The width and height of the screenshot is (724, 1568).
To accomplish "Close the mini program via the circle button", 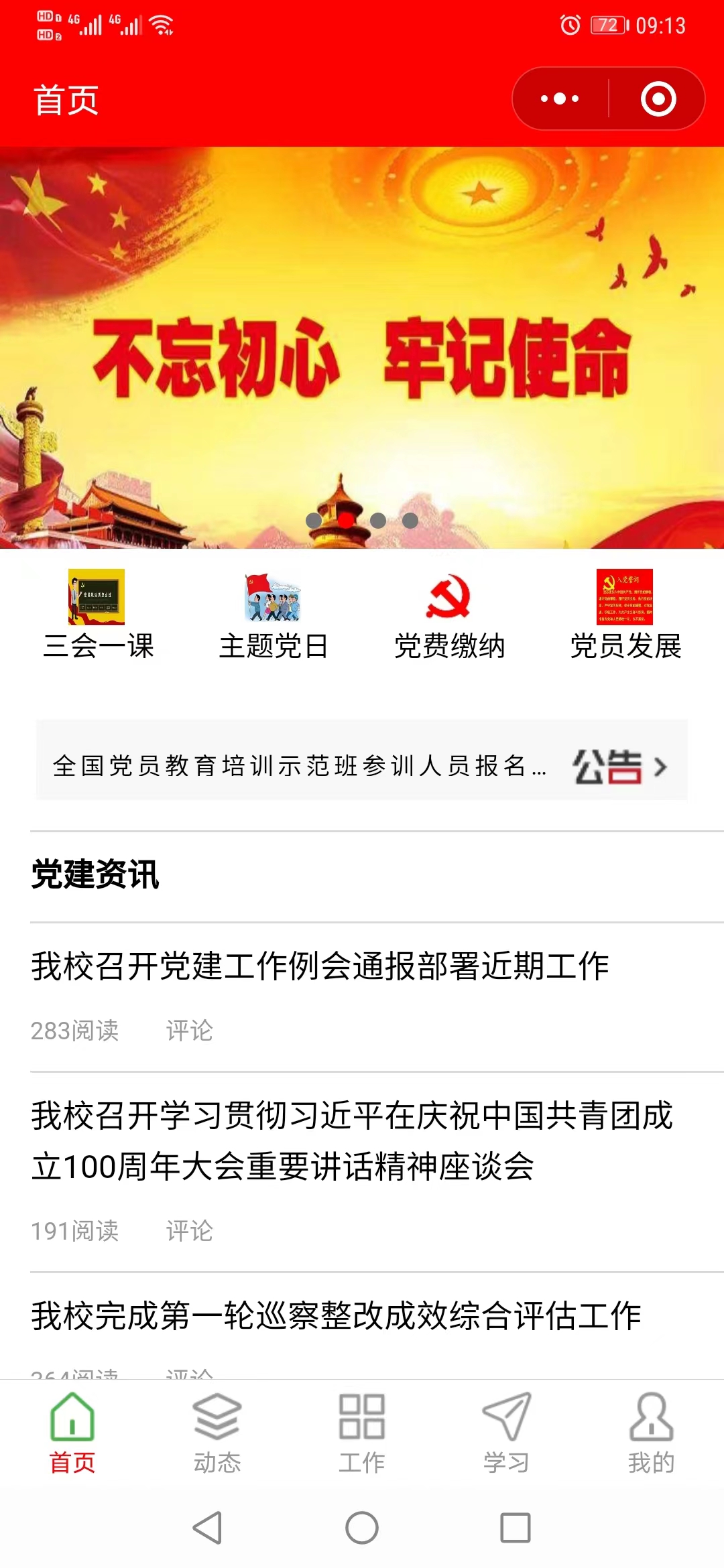I will pyautogui.click(x=658, y=99).
